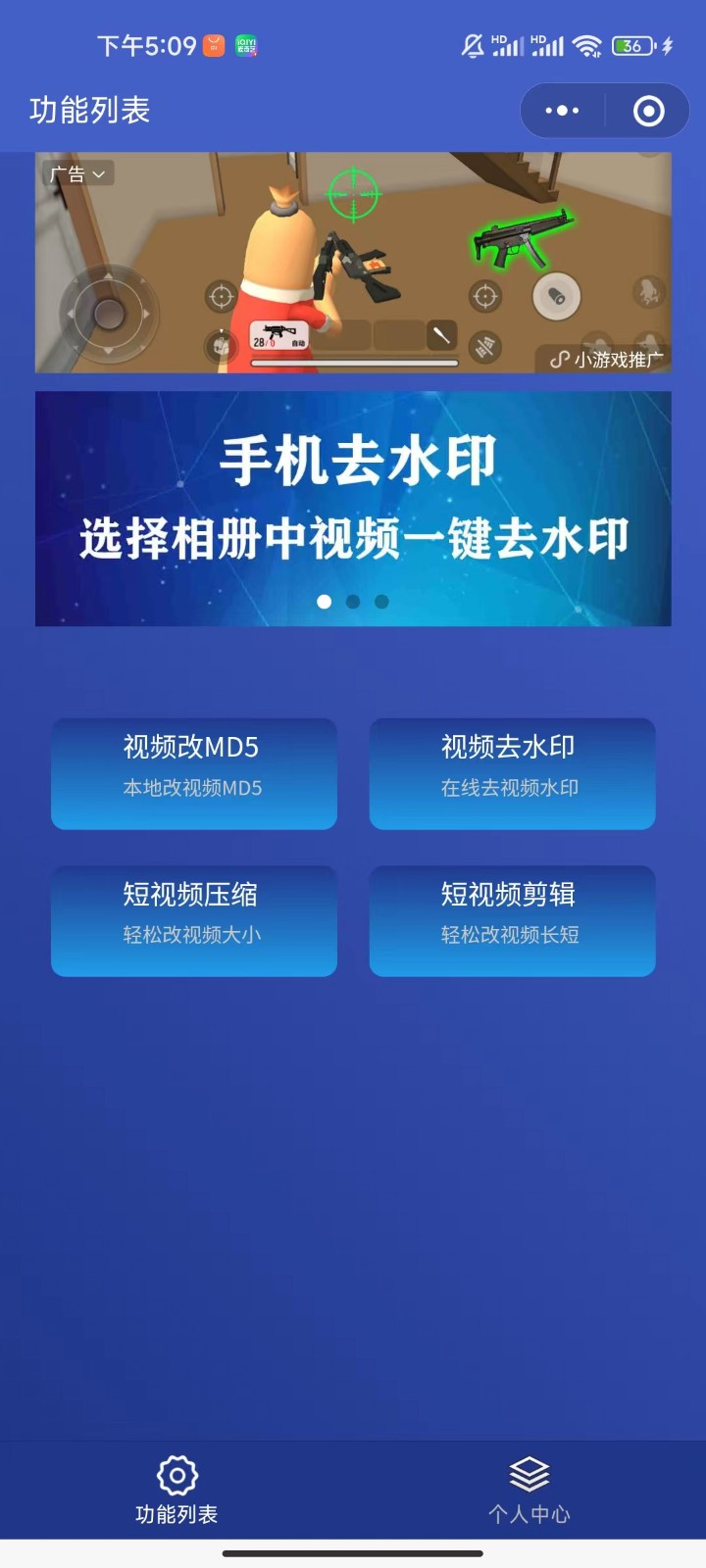
Task: Open the 短视频压缩 tool
Action: 194,920
